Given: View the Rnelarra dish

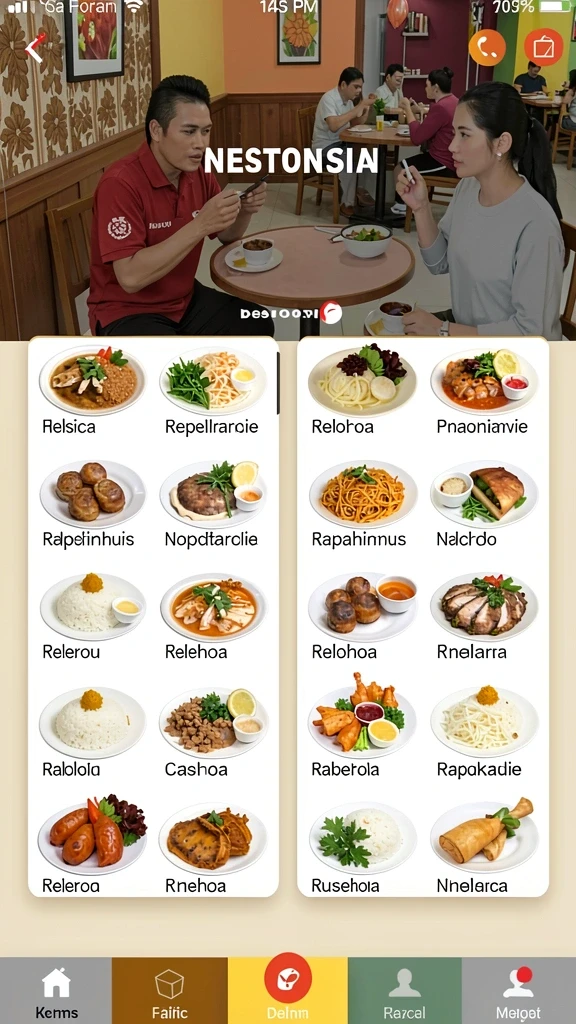Looking at the screenshot, I should tap(484, 616).
